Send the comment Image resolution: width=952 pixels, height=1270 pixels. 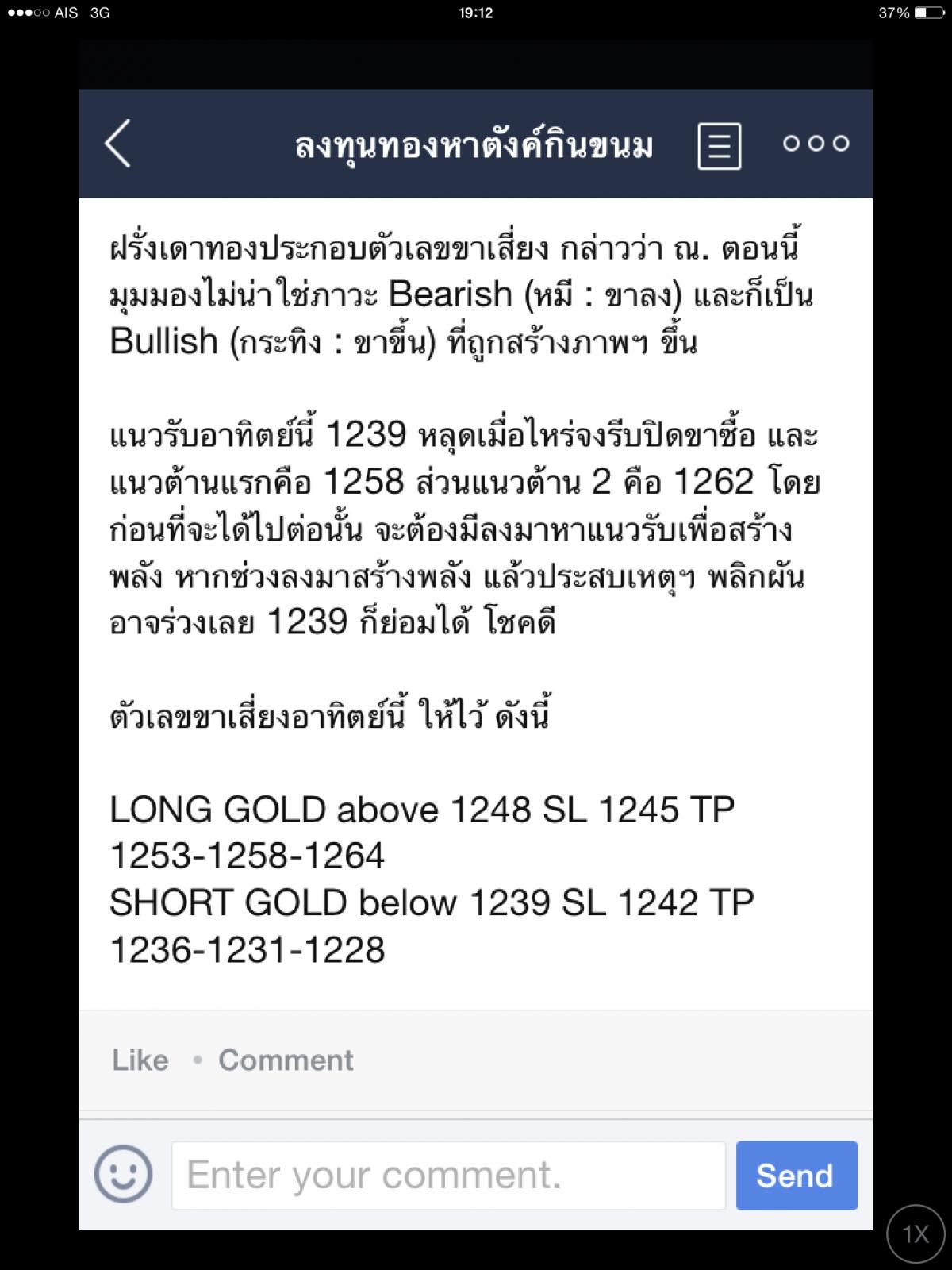point(796,1176)
